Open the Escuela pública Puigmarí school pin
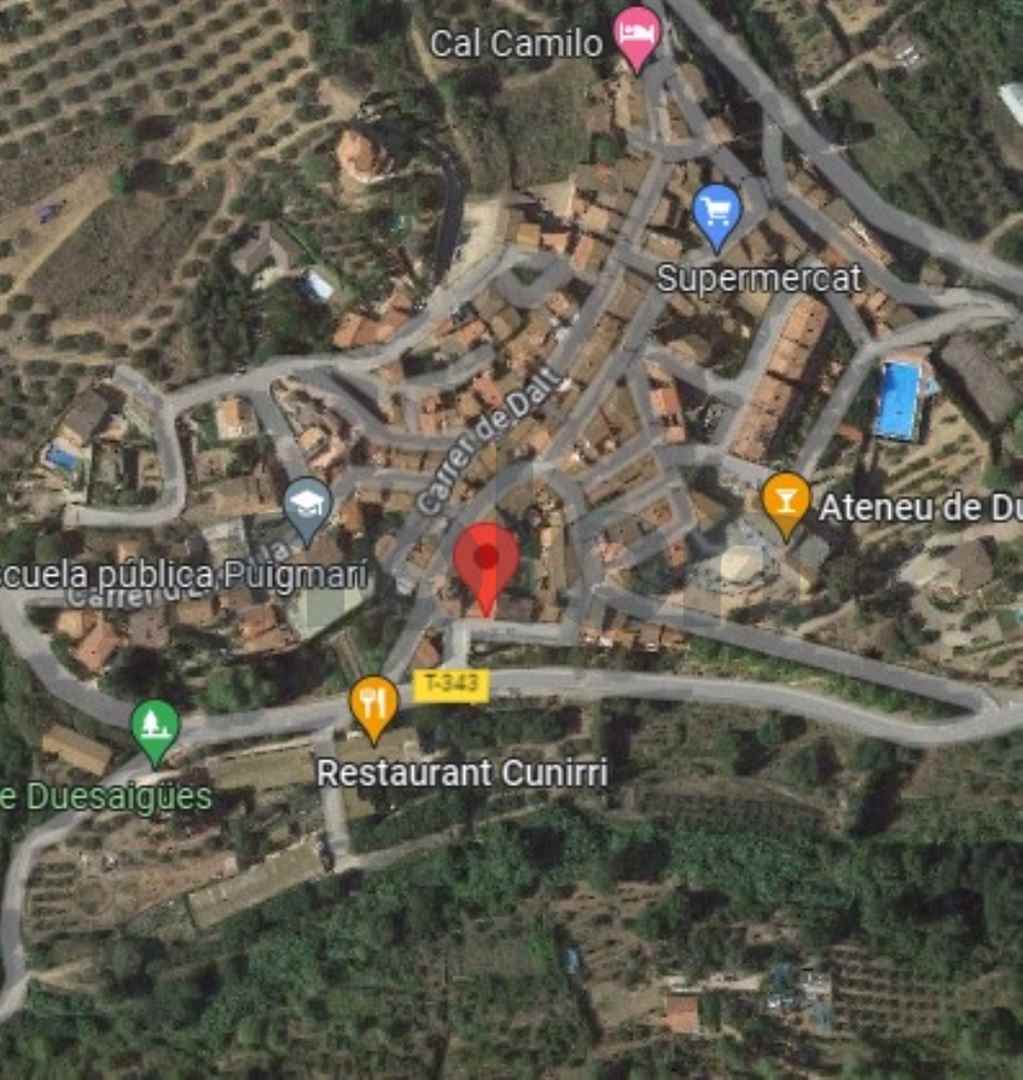Image resolution: width=1023 pixels, height=1080 pixels. 308,507
